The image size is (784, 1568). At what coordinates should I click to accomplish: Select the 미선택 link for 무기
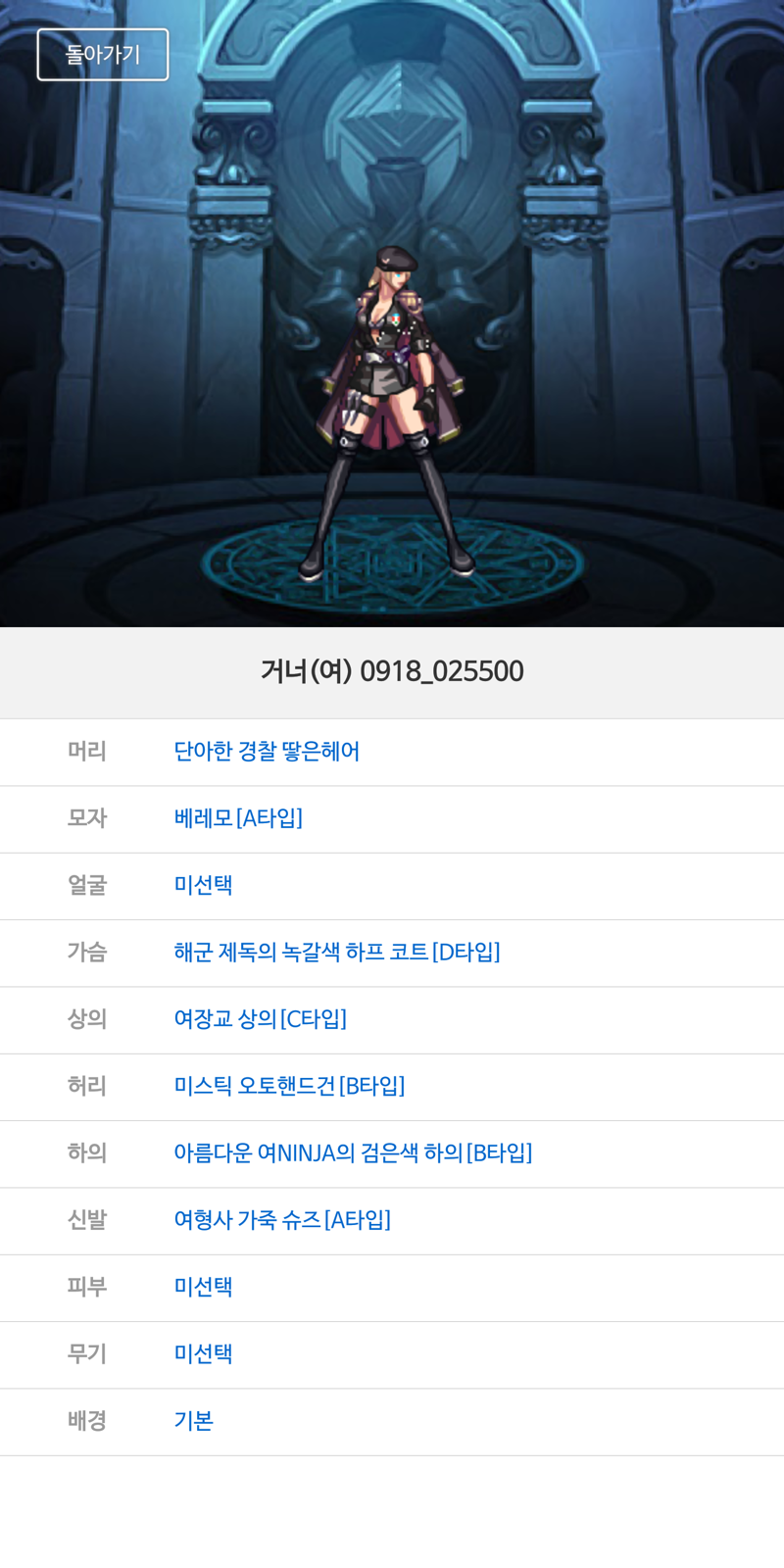(203, 1353)
